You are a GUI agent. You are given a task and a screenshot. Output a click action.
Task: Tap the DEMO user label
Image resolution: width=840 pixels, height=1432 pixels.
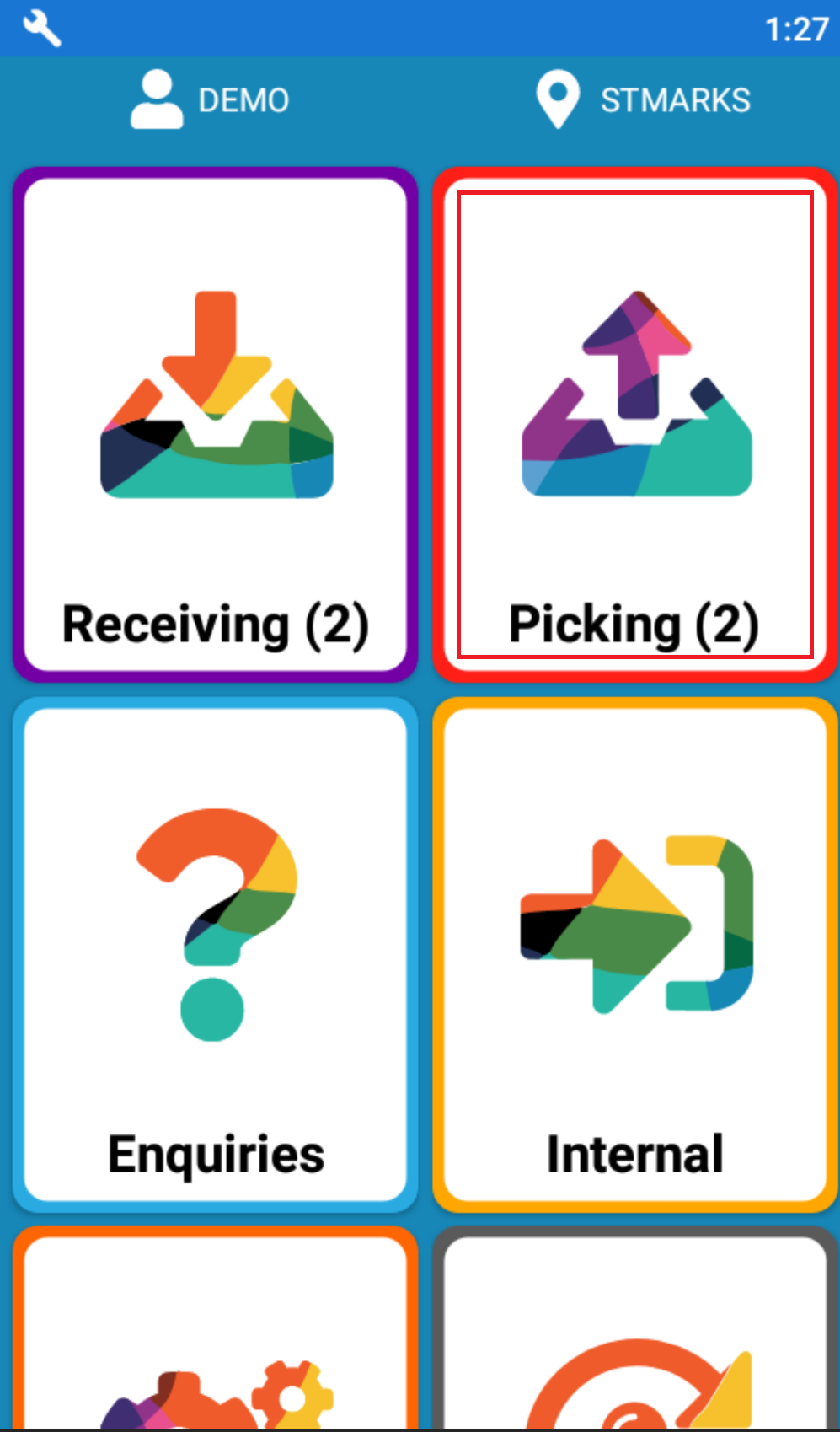(243, 99)
